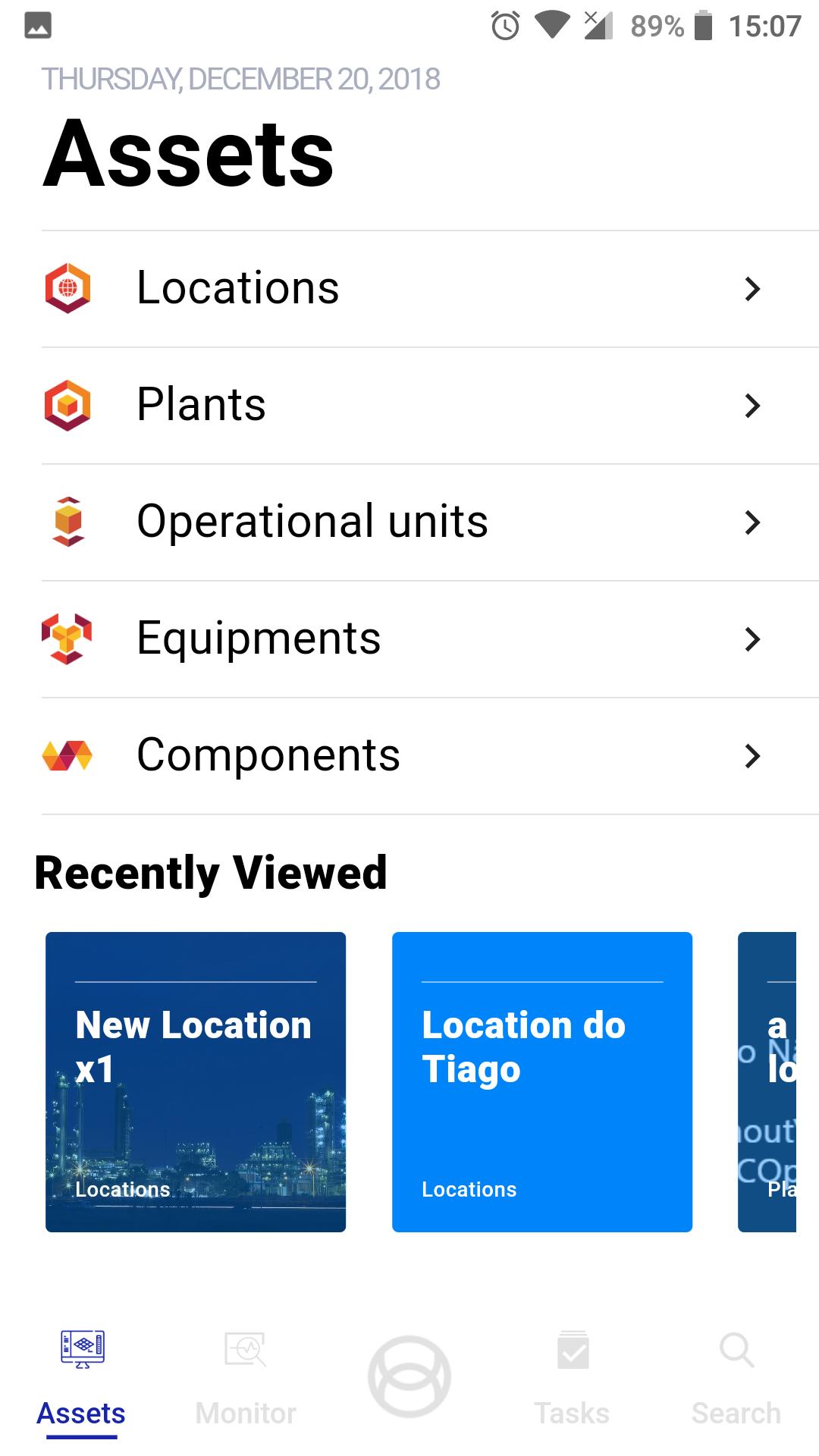The width and height of the screenshot is (819, 1456).
Task: Select the Assets tab
Action: 82,1380
